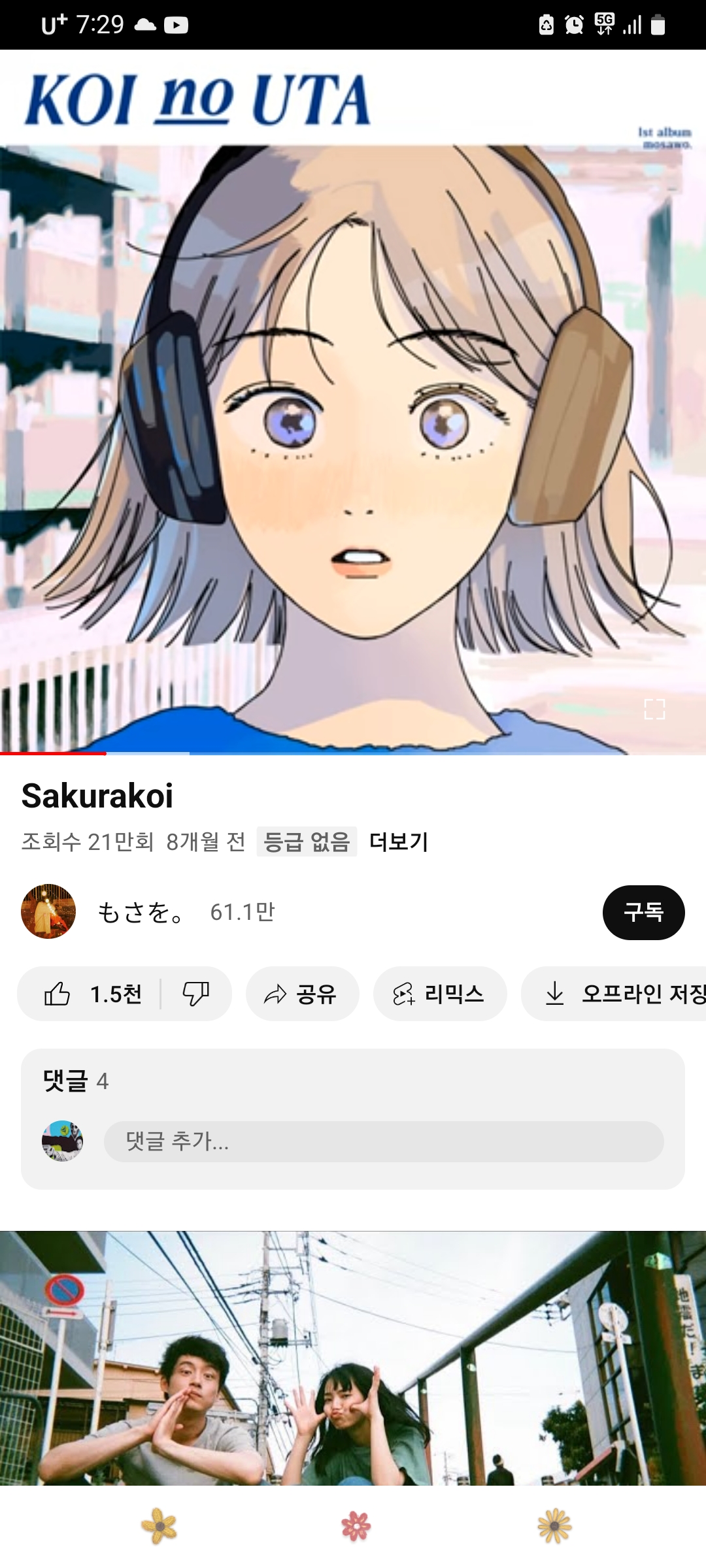Dislike the Sakurakoi video
The height and width of the screenshot is (1568, 706).
point(195,994)
